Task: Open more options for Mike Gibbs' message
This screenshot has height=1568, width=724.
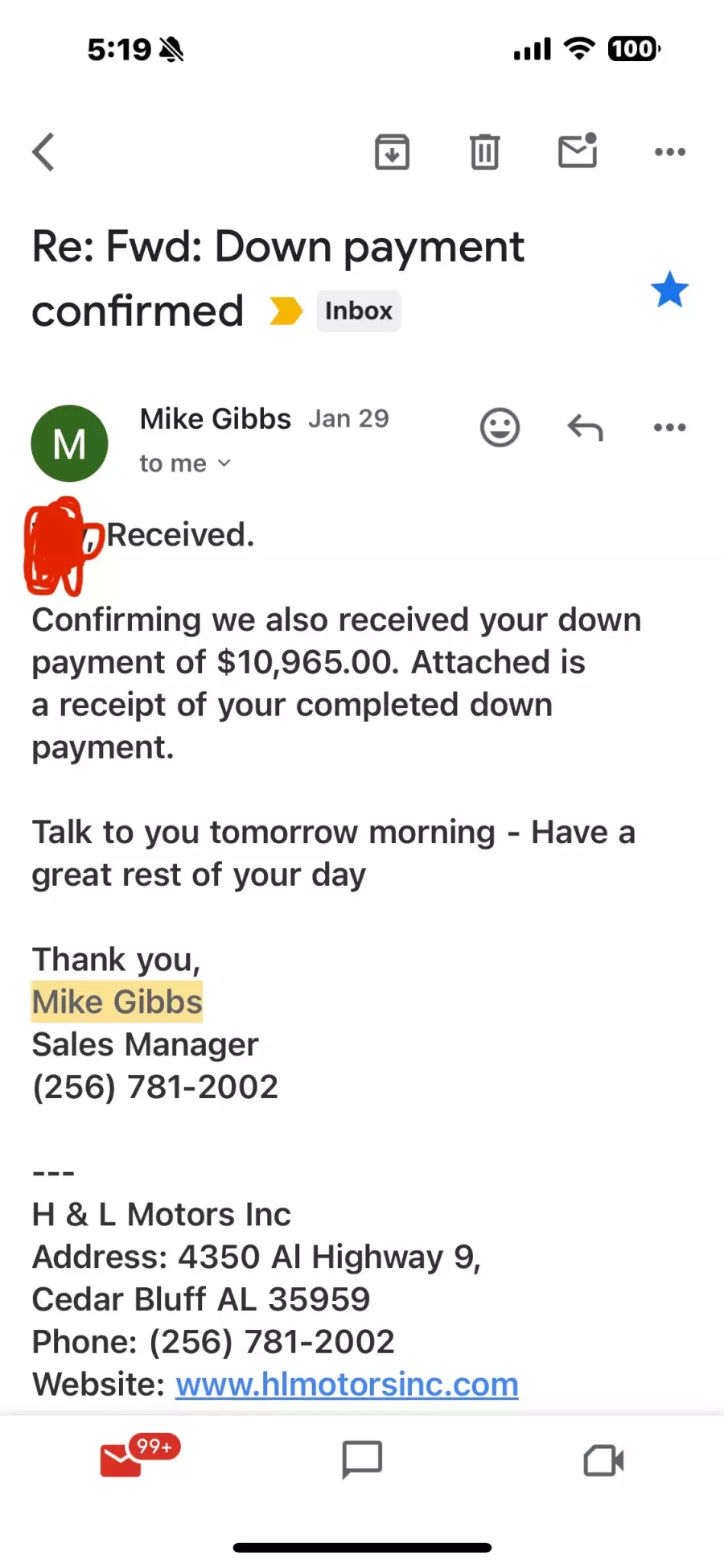Action: pyautogui.click(x=670, y=427)
